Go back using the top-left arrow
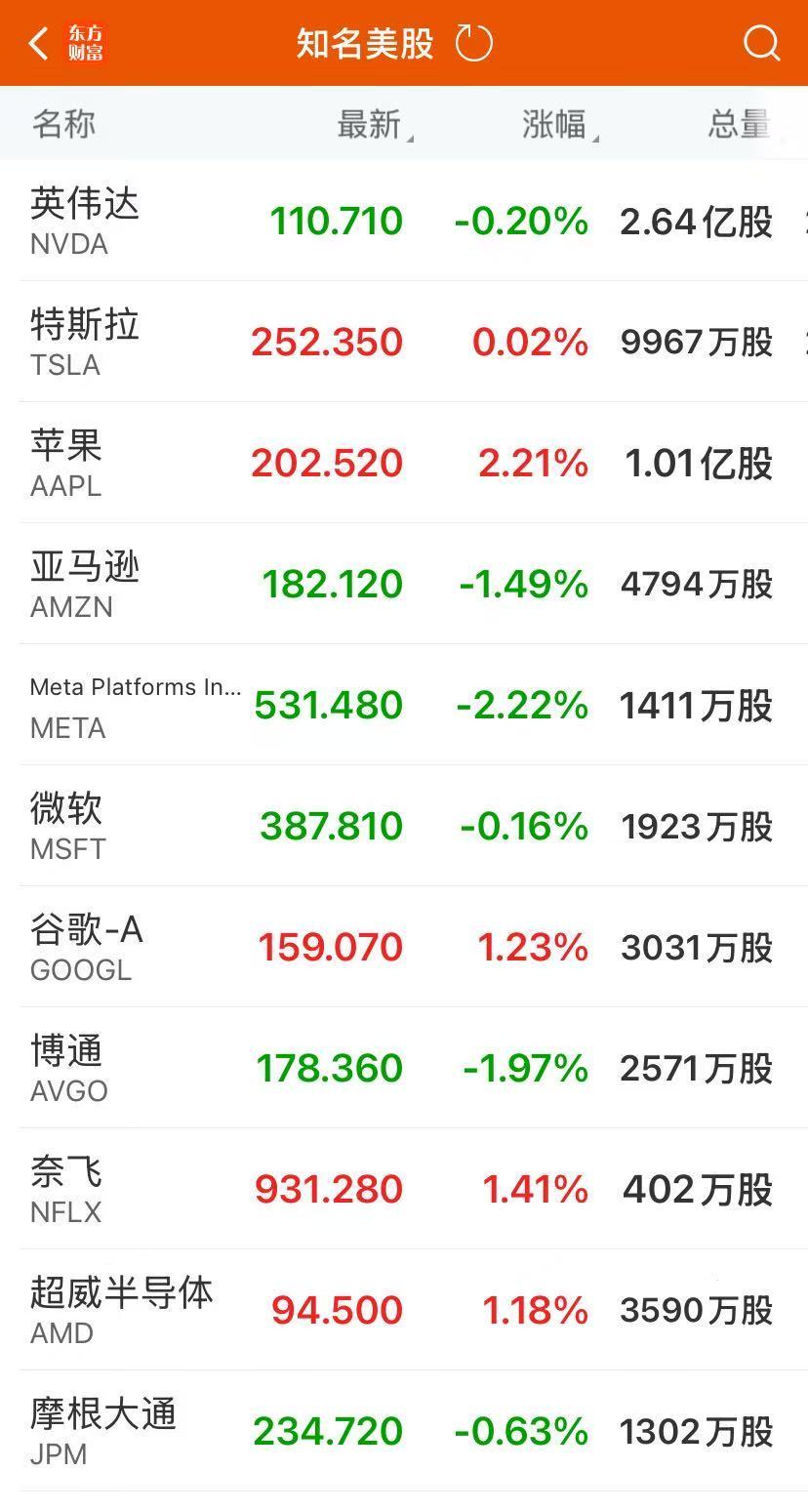808x1512 pixels. 39,44
